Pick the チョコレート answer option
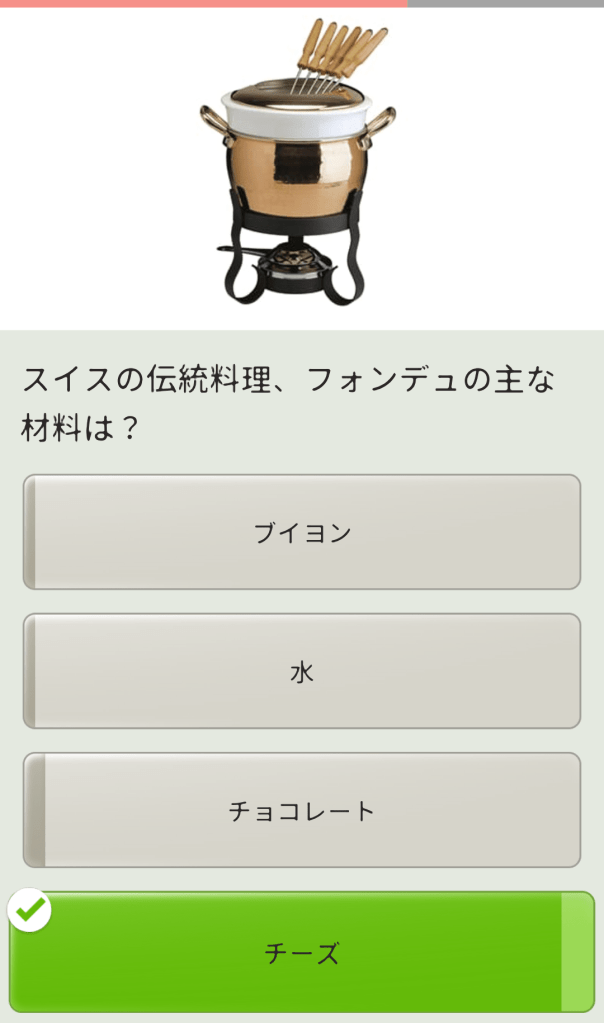 click(302, 810)
